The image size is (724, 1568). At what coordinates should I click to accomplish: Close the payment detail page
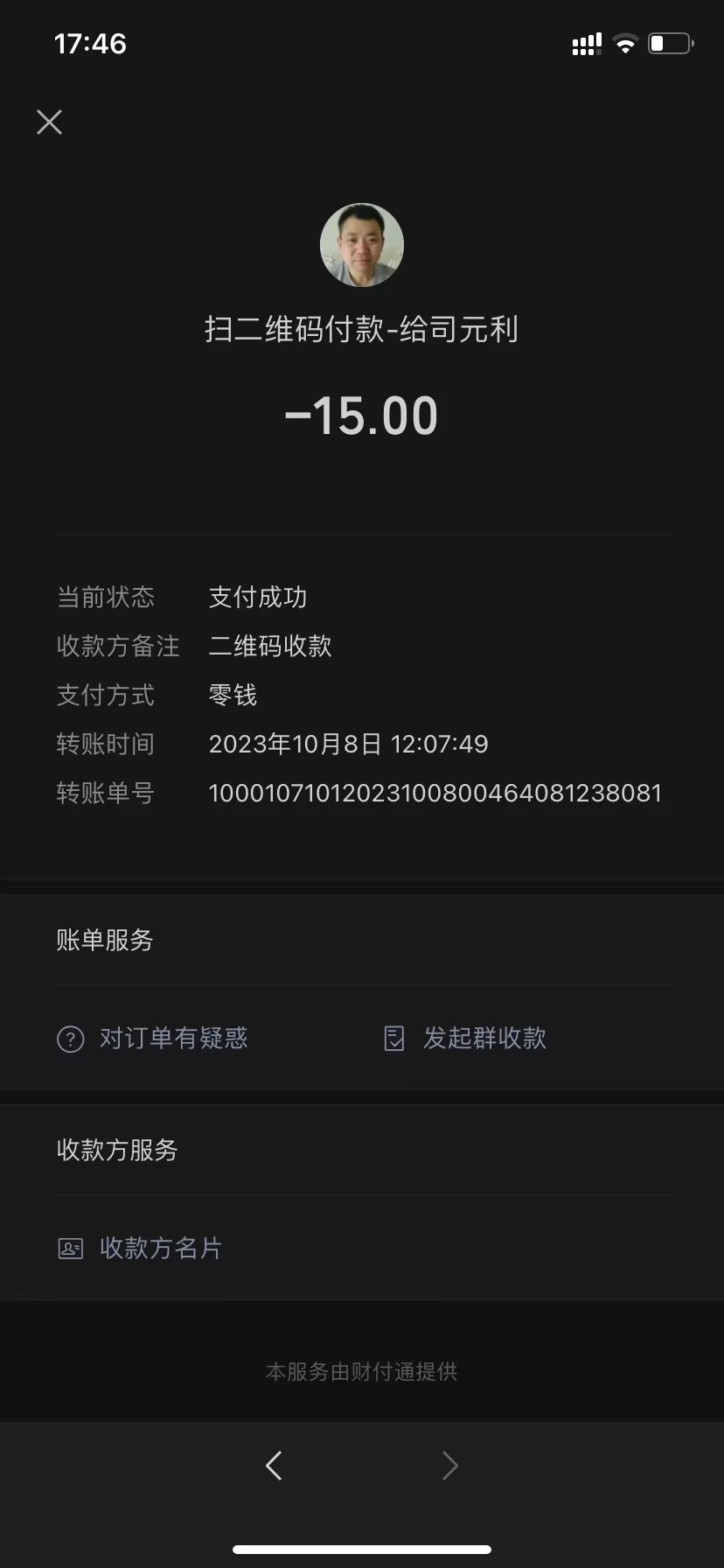click(x=50, y=122)
